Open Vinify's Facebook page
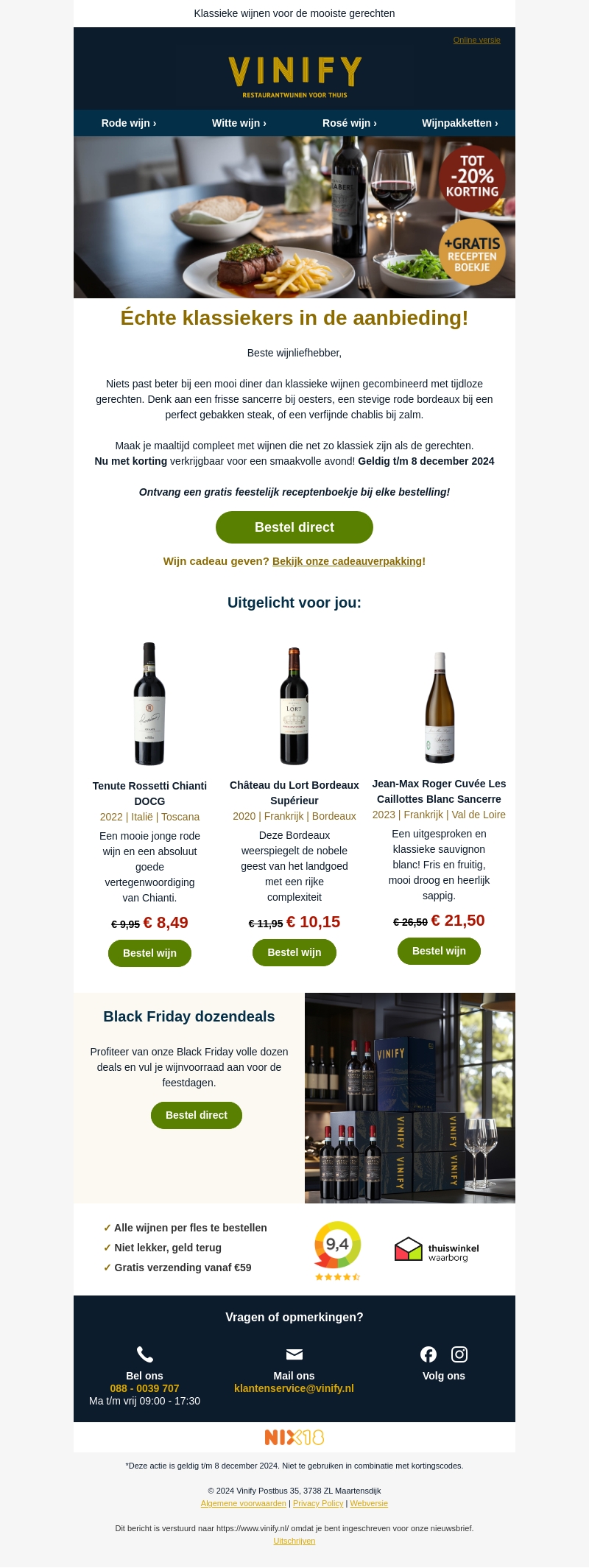 428,1354
